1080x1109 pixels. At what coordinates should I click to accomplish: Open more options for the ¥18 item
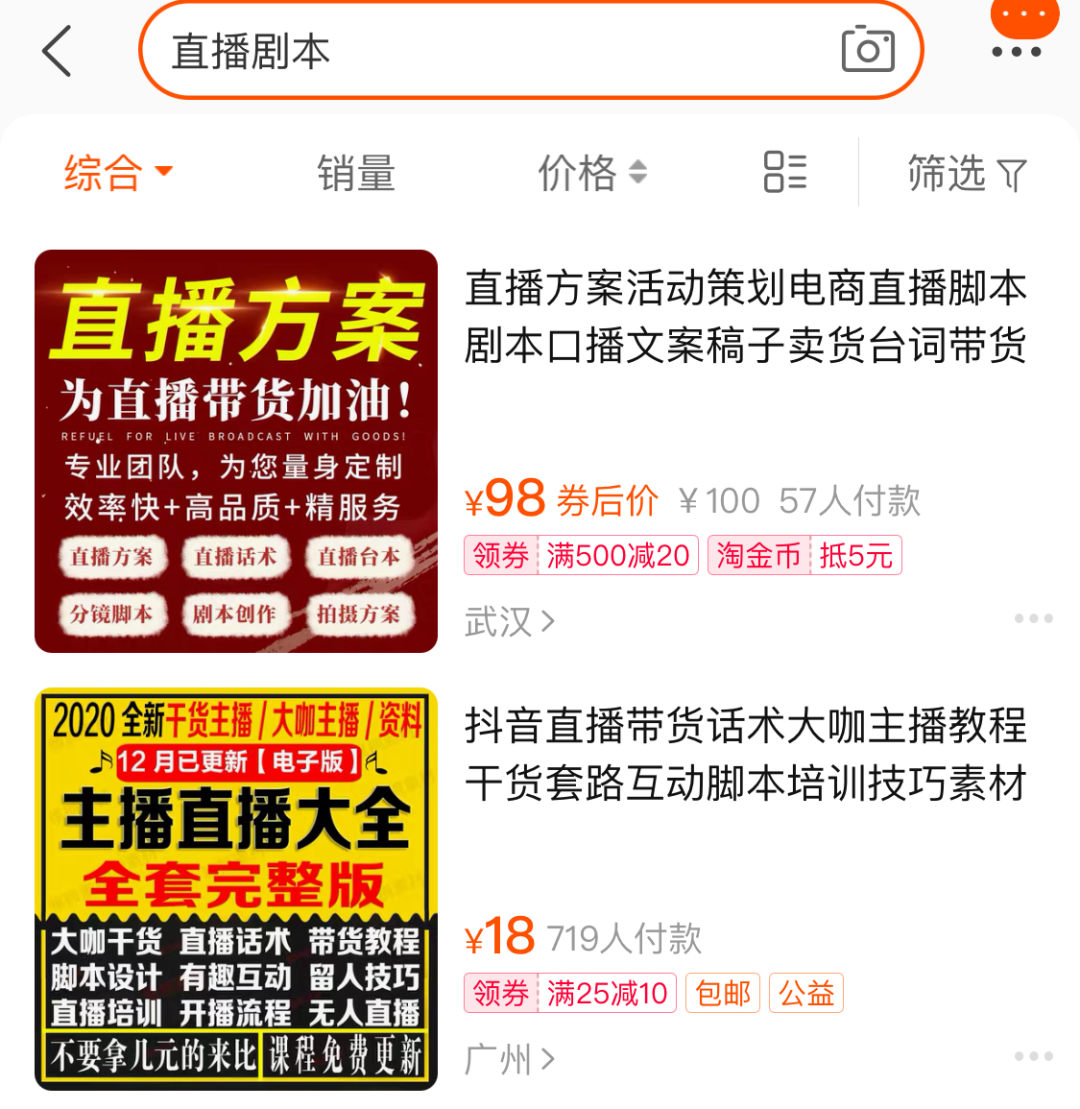pyautogui.click(x=1033, y=1056)
